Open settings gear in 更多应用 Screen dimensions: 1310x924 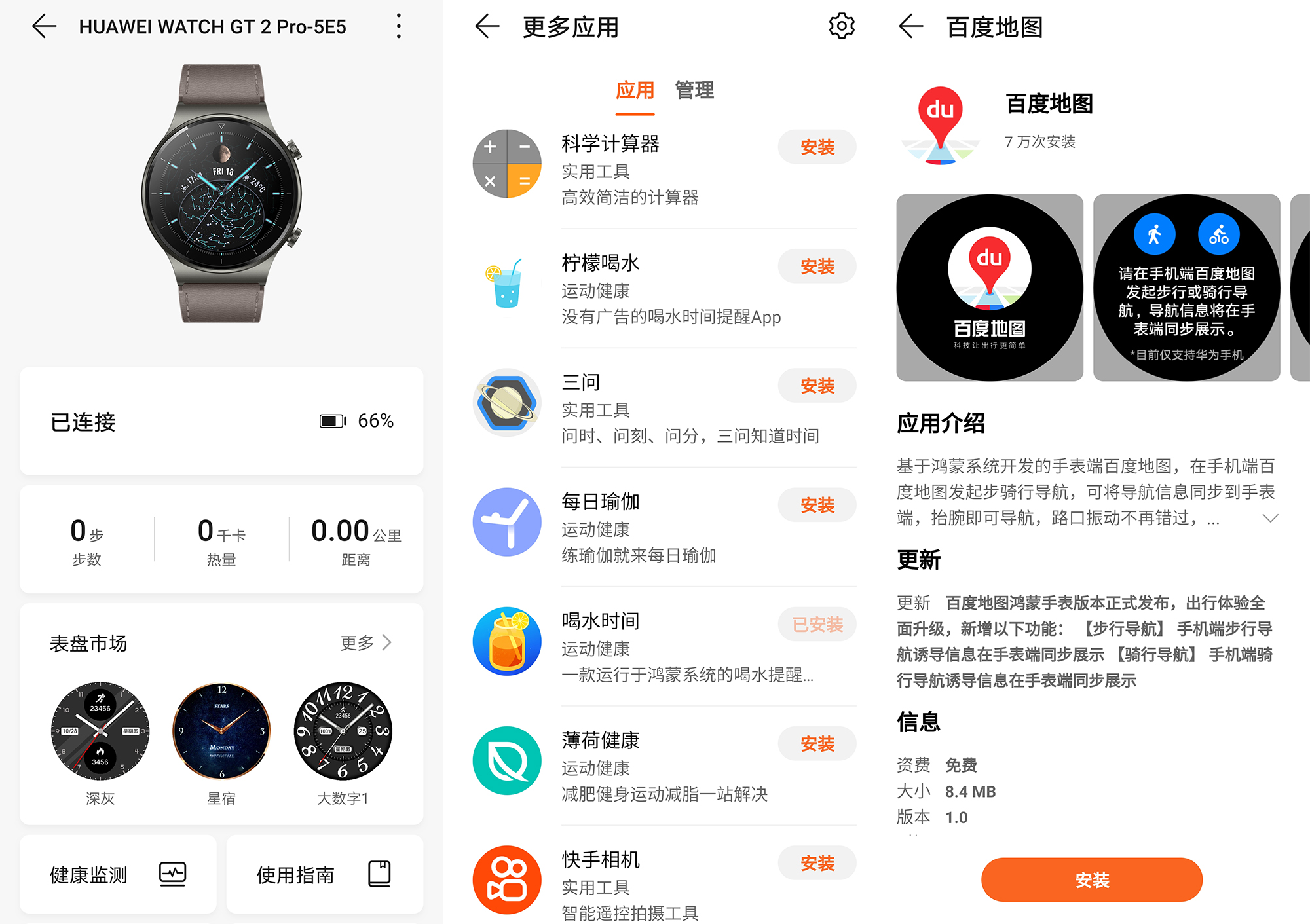click(x=842, y=27)
